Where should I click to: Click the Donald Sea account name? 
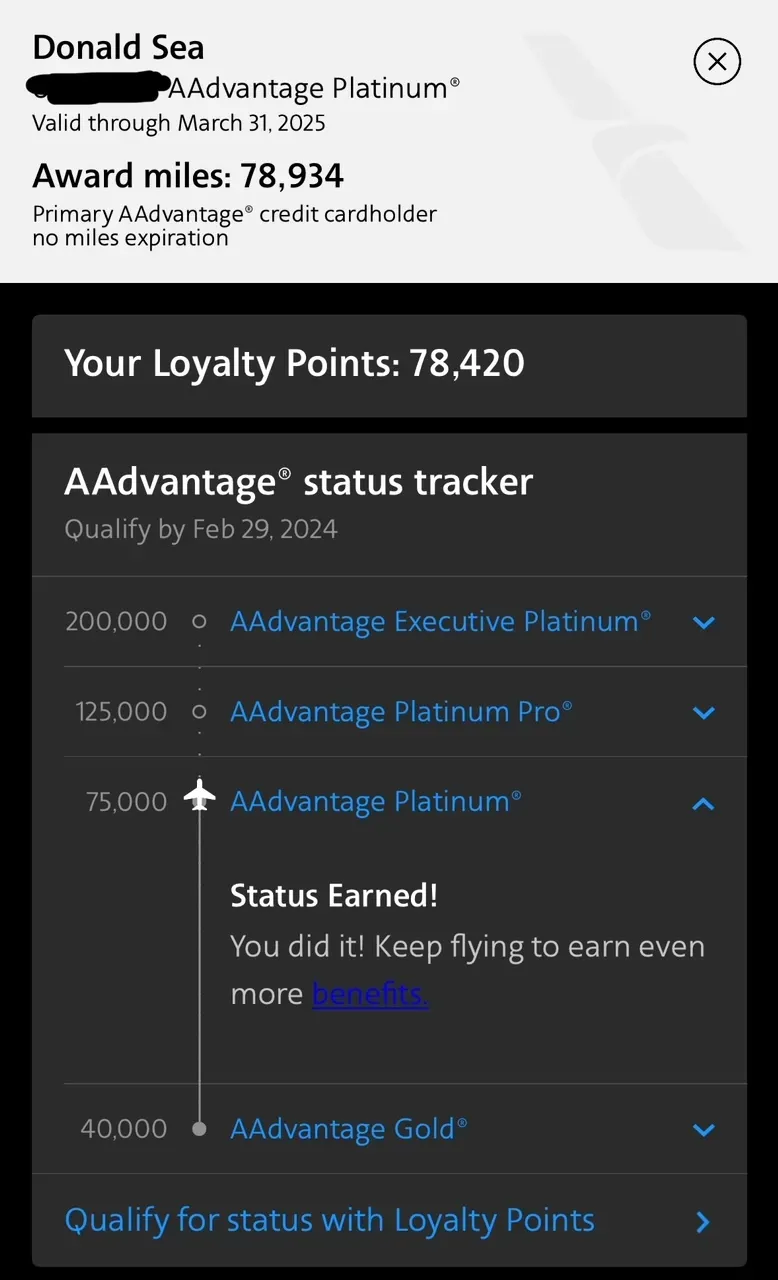tap(118, 47)
